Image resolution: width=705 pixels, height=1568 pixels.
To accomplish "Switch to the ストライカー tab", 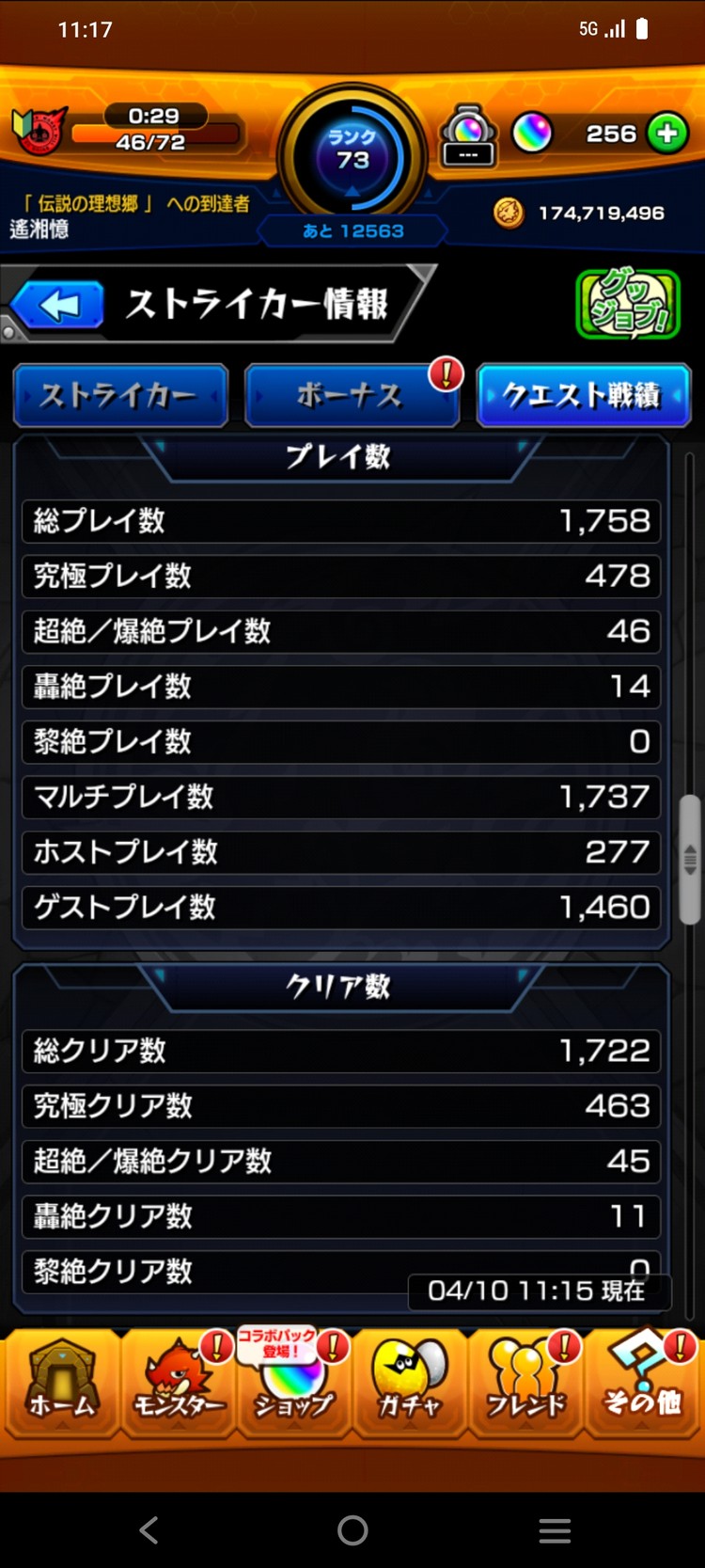I will [120, 396].
